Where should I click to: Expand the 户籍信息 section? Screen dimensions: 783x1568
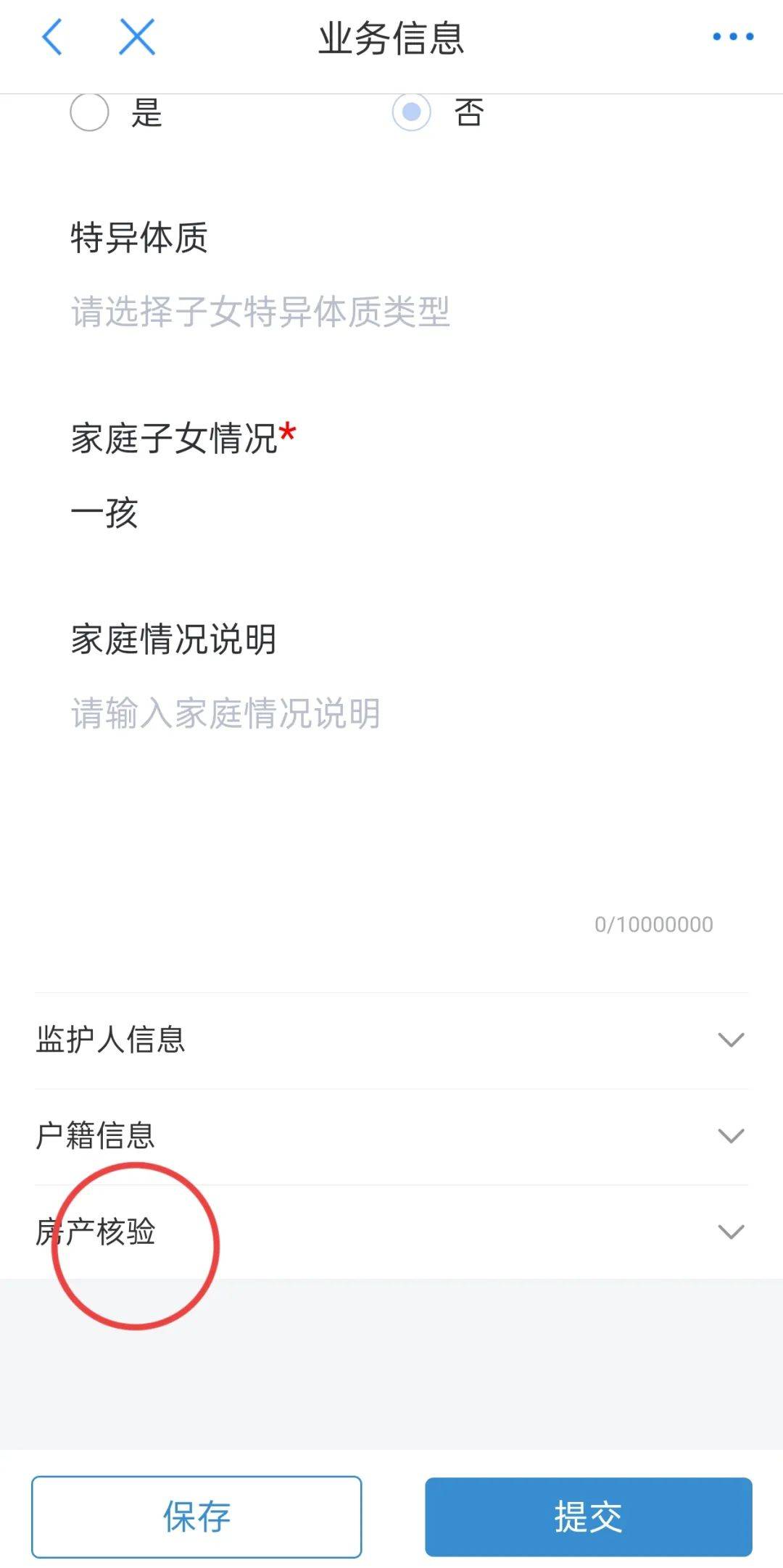pyautogui.click(x=391, y=1135)
